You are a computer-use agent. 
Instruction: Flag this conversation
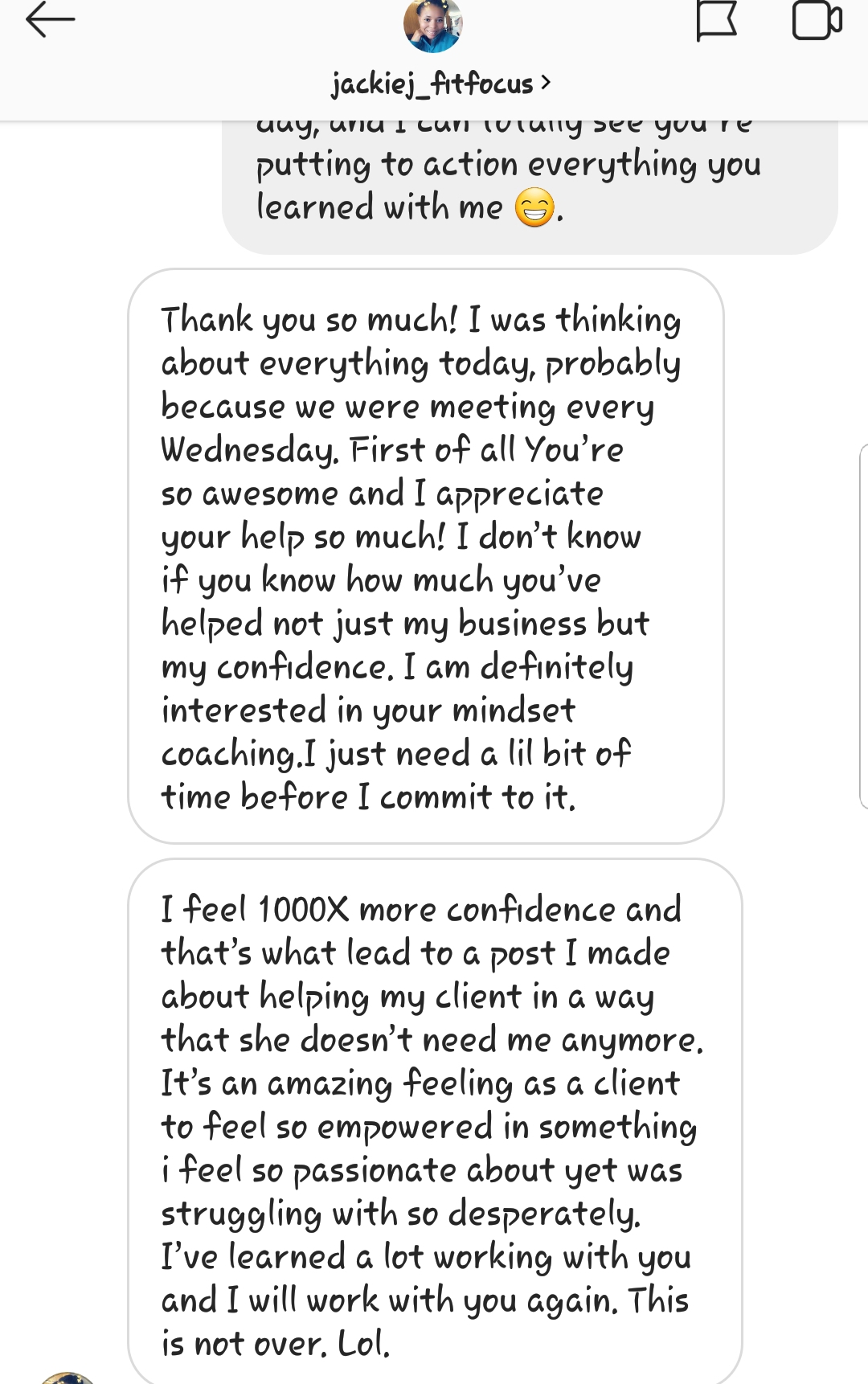coord(715,21)
